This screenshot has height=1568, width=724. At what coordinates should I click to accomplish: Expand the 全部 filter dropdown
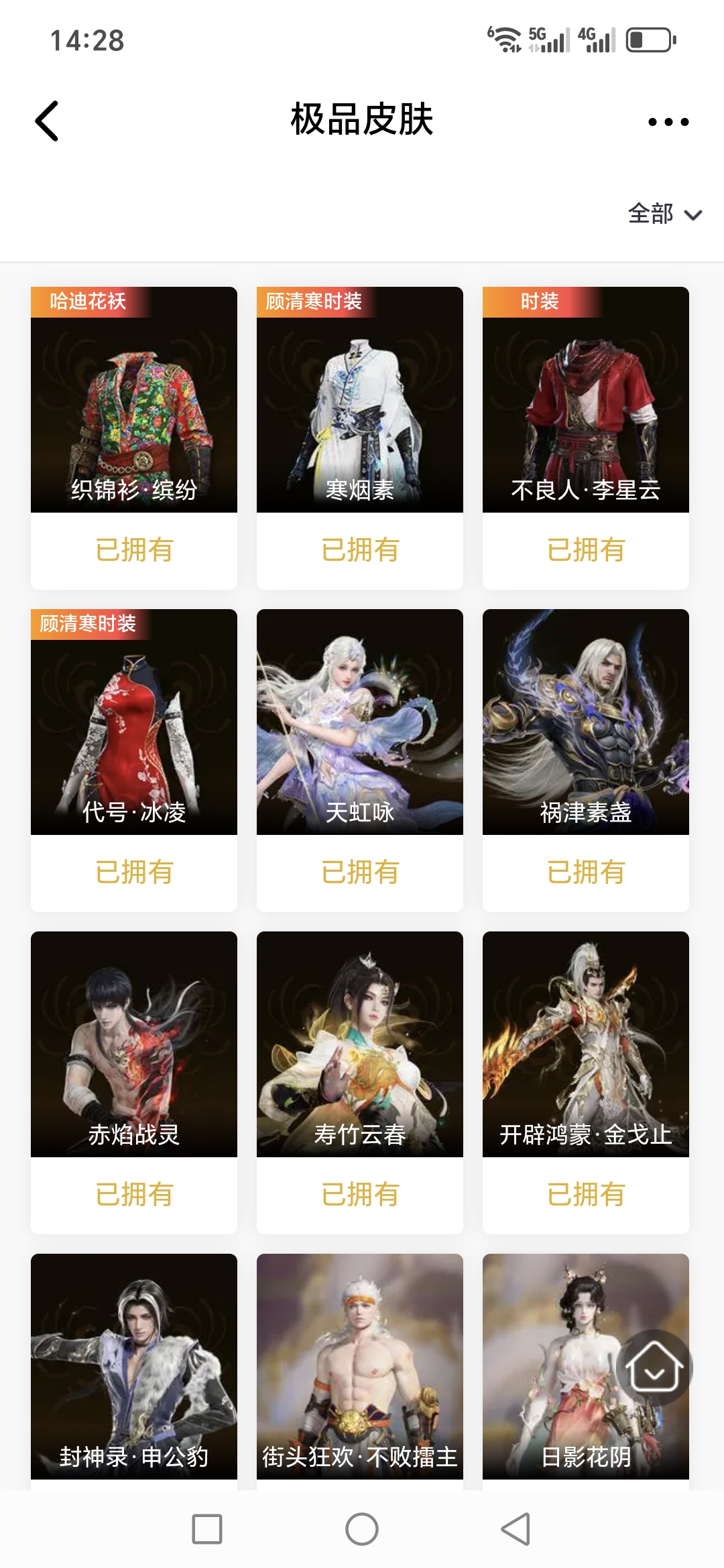[x=664, y=214]
